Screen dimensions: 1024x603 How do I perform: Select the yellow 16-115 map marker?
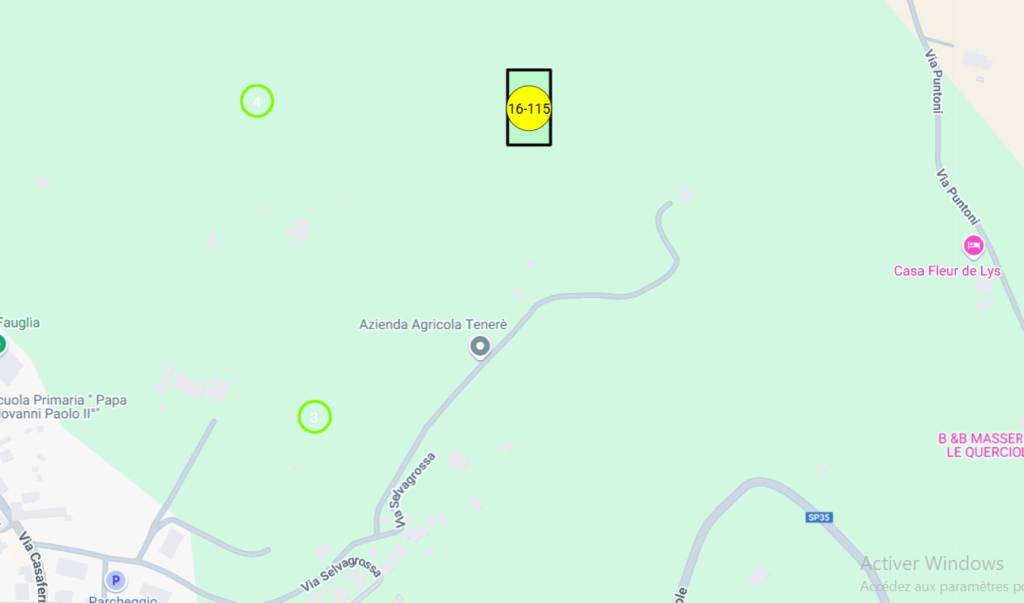point(529,108)
